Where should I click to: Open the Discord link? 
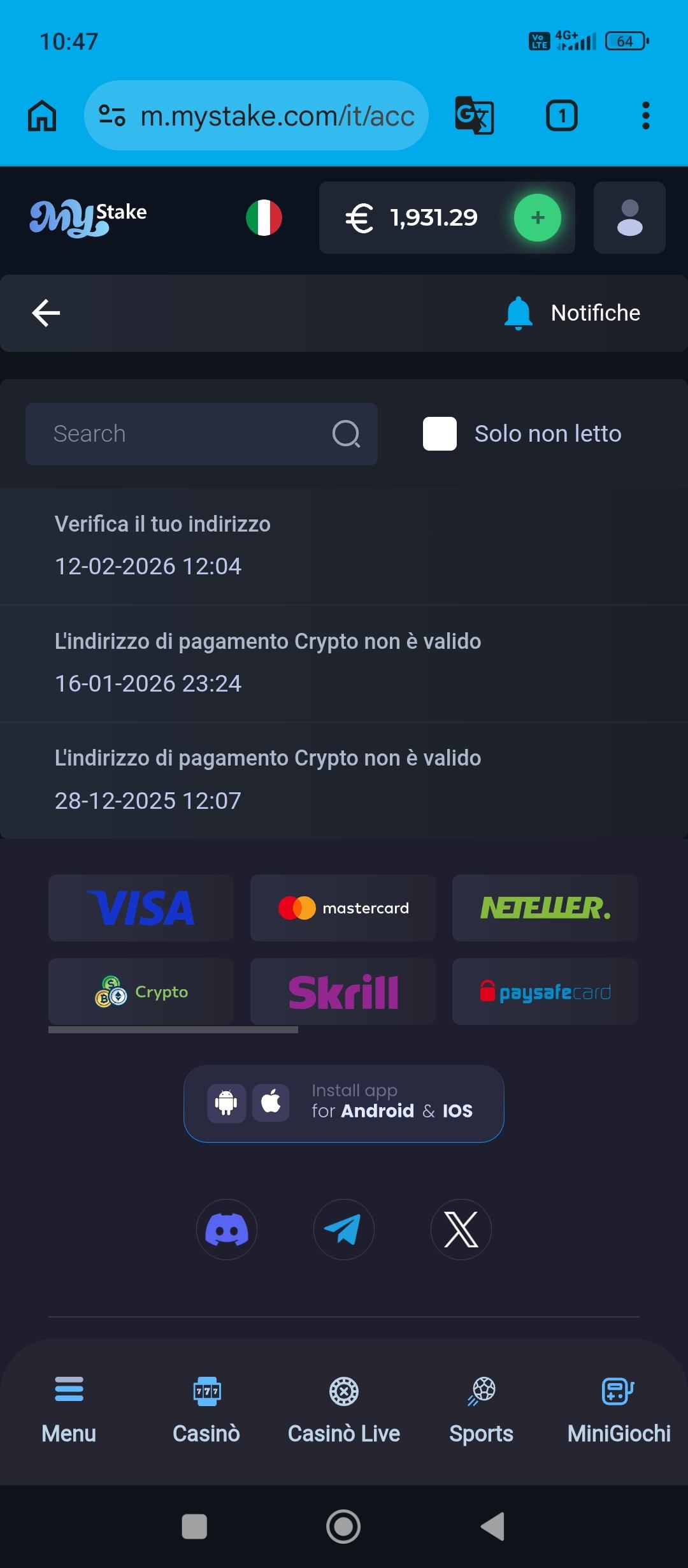(x=227, y=1230)
